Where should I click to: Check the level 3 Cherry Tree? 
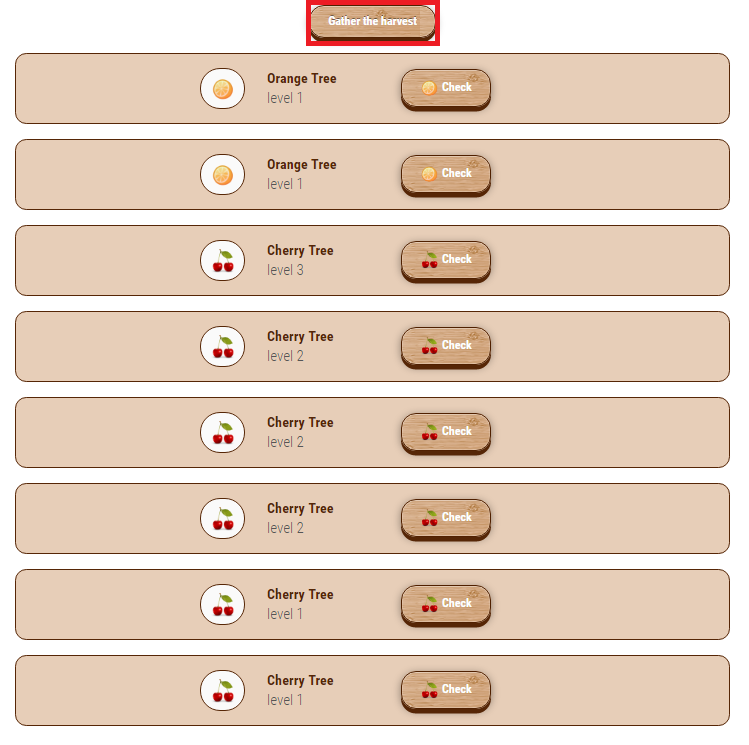(x=445, y=260)
